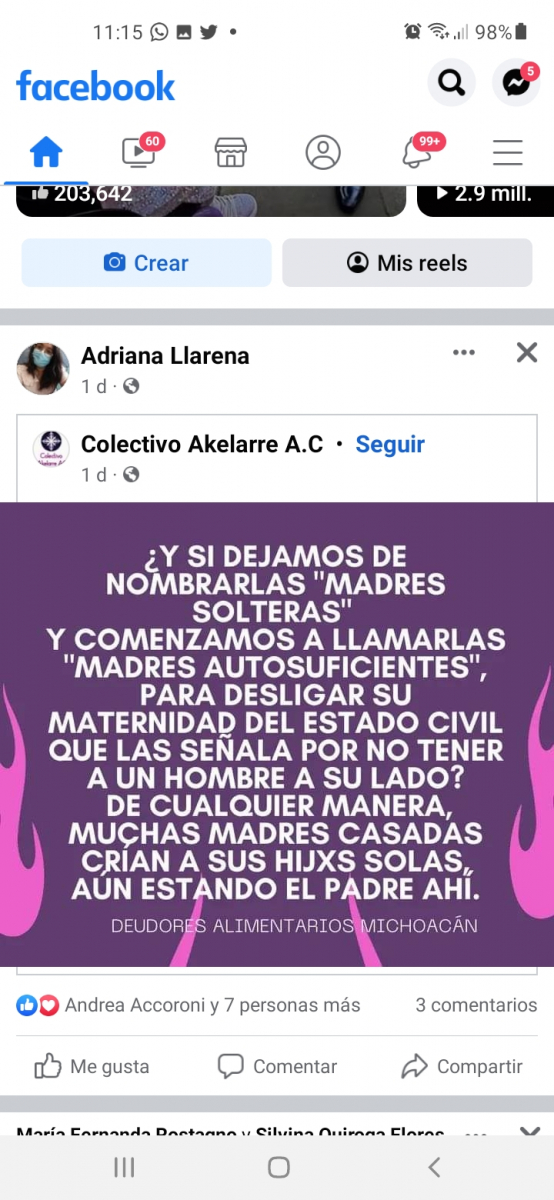Open Messenger chats icon
The width and height of the screenshot is (554, 1200).
coord(516,82)
